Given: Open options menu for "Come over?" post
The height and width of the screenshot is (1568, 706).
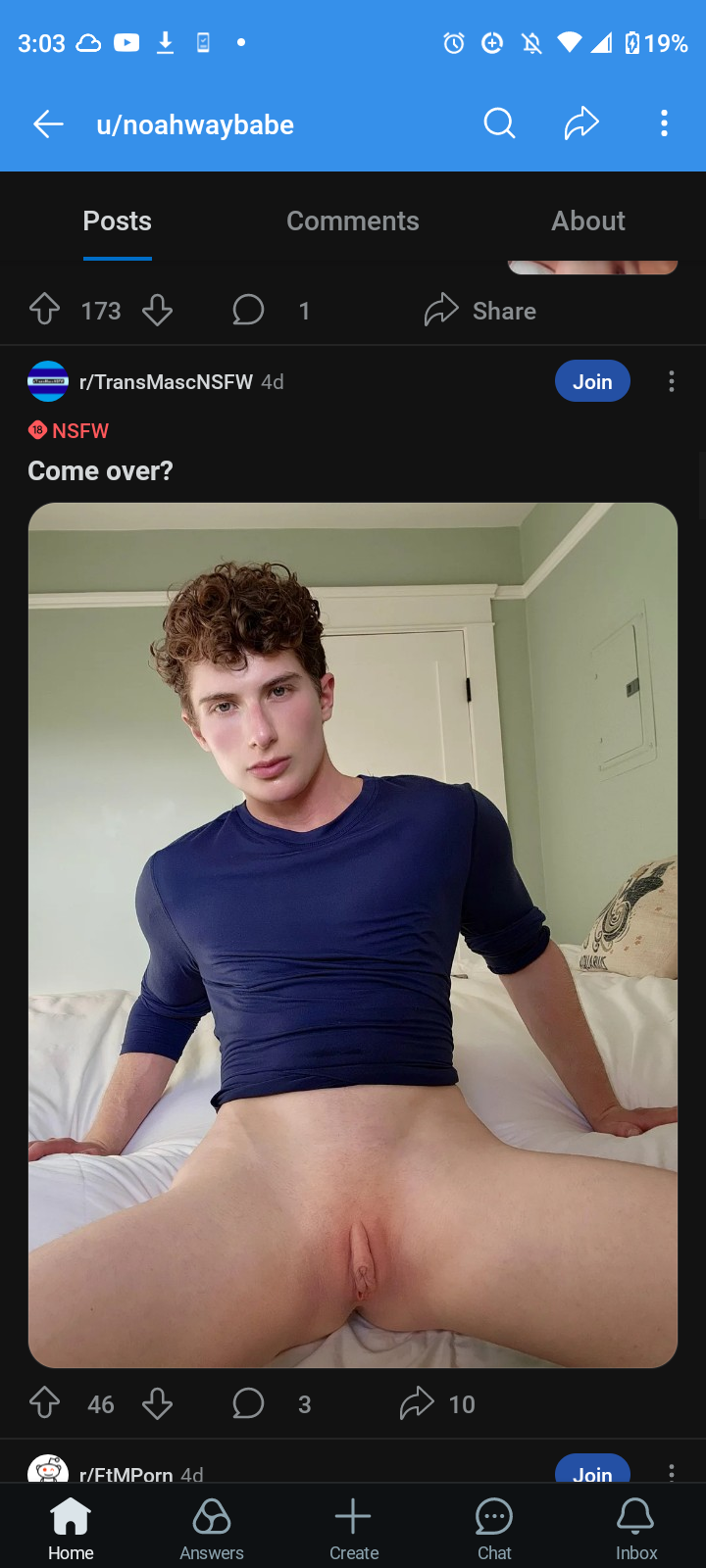Looking at the screenshot, I should (x=672, y=381).
